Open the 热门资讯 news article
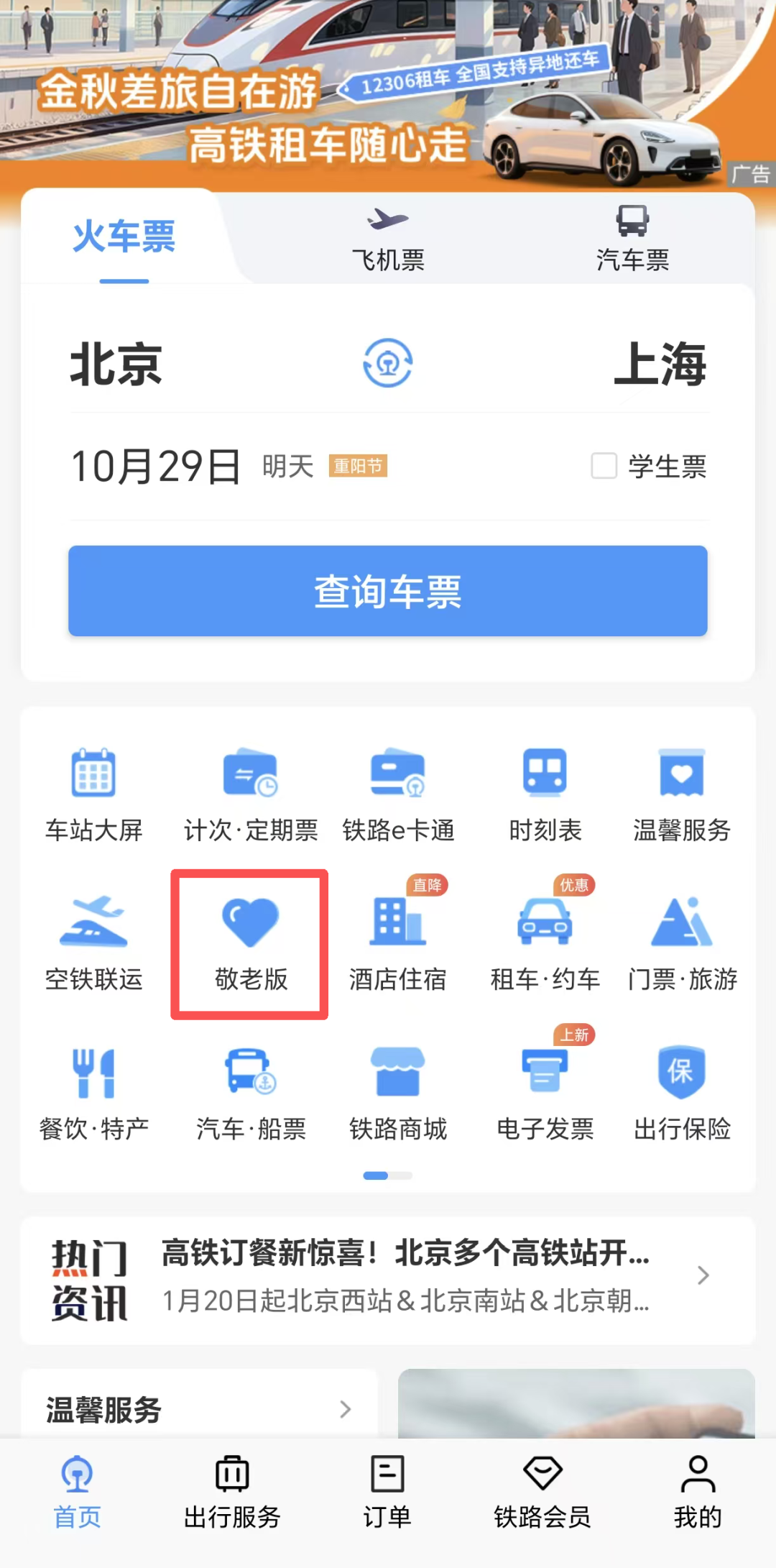The image size is (776, 1568). [x=406, y=1276]
